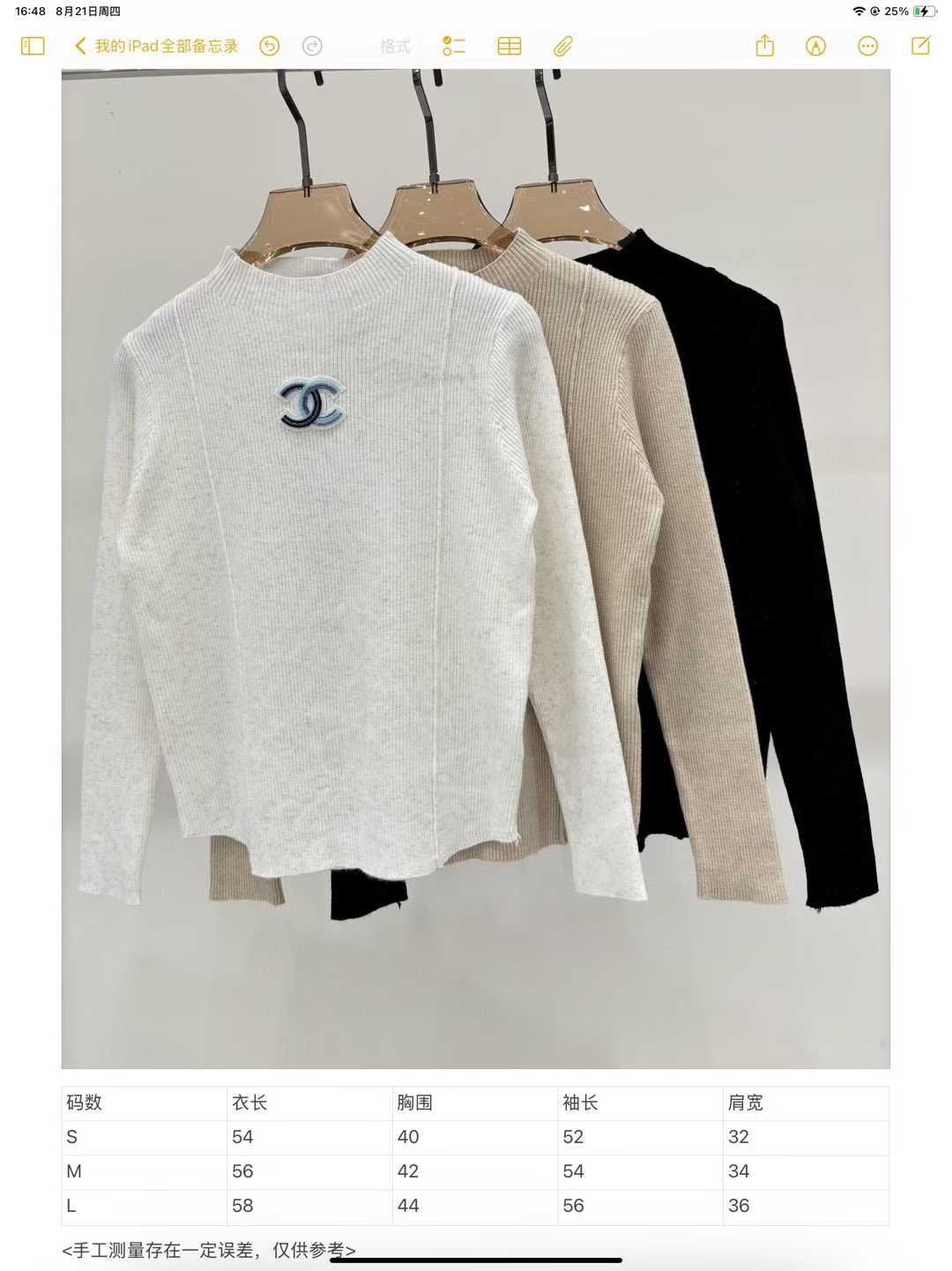This screenshot has height=1271, width=952.
Task: Undo the last edit
Action: [x=270, y=46]
